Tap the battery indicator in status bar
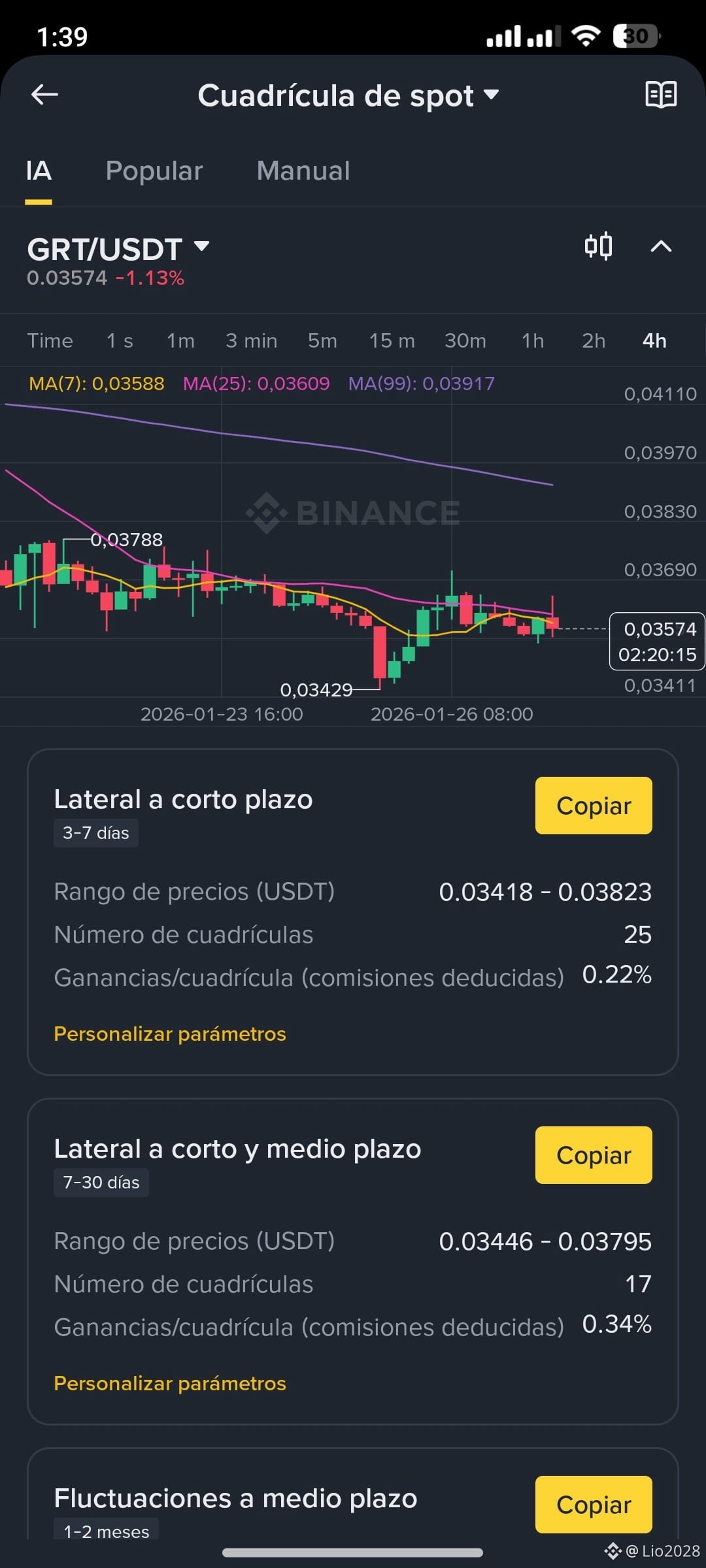The image size is (706, 1568). point(632,36)
